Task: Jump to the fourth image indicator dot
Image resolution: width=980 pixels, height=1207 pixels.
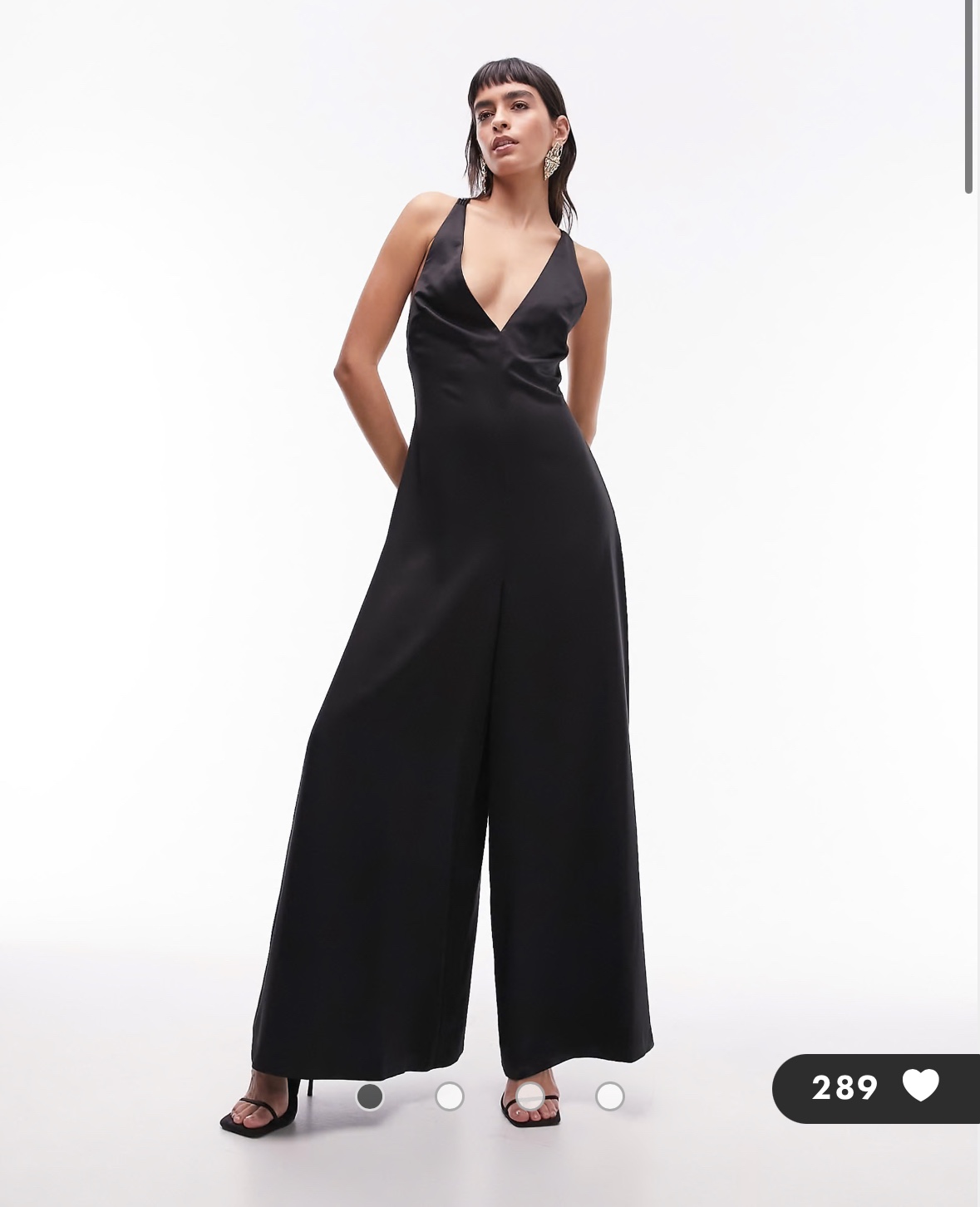Action: [610, 1096]
